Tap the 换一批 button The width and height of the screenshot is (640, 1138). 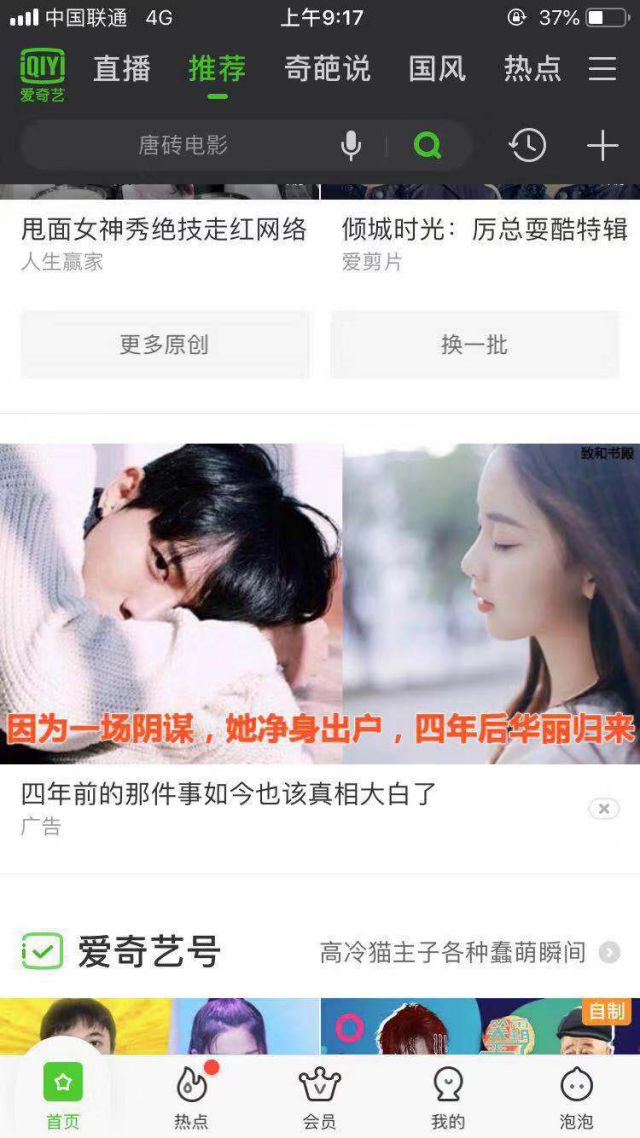click(474, 345)
